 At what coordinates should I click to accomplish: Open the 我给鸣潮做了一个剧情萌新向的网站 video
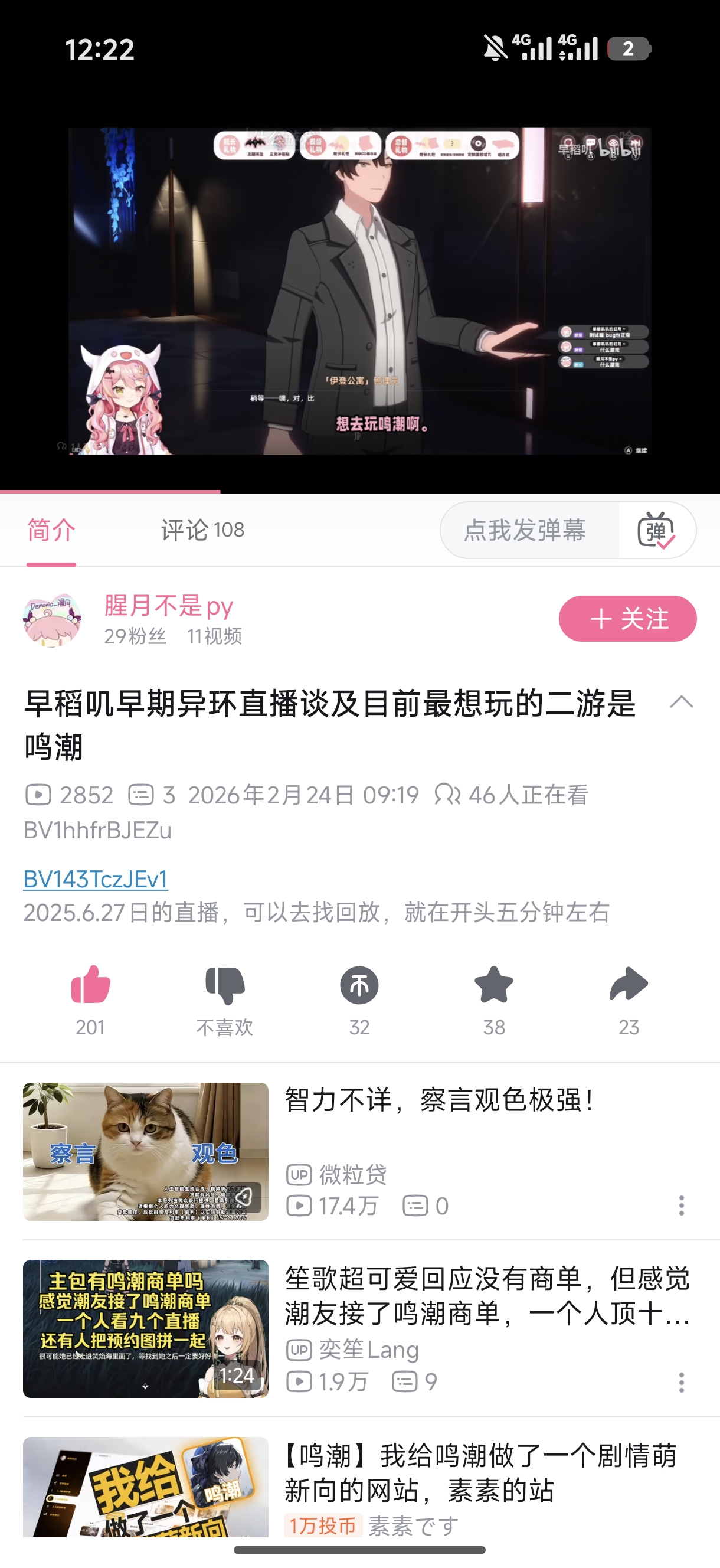click(481, 1473)
